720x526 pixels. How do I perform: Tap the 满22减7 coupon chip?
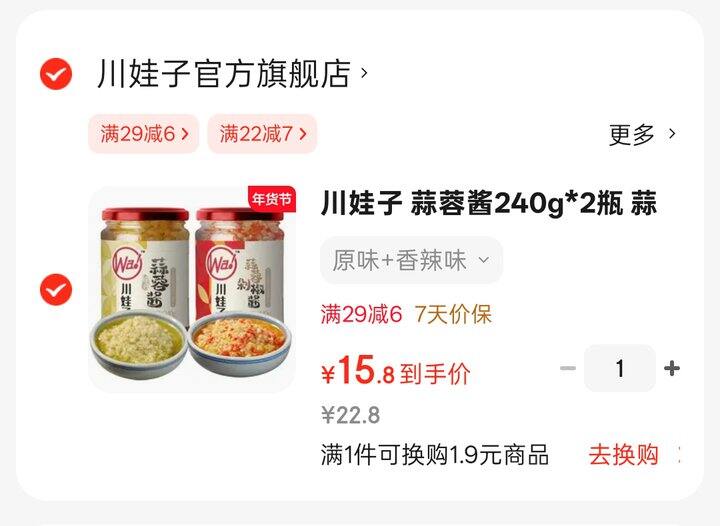coord(262,134)
